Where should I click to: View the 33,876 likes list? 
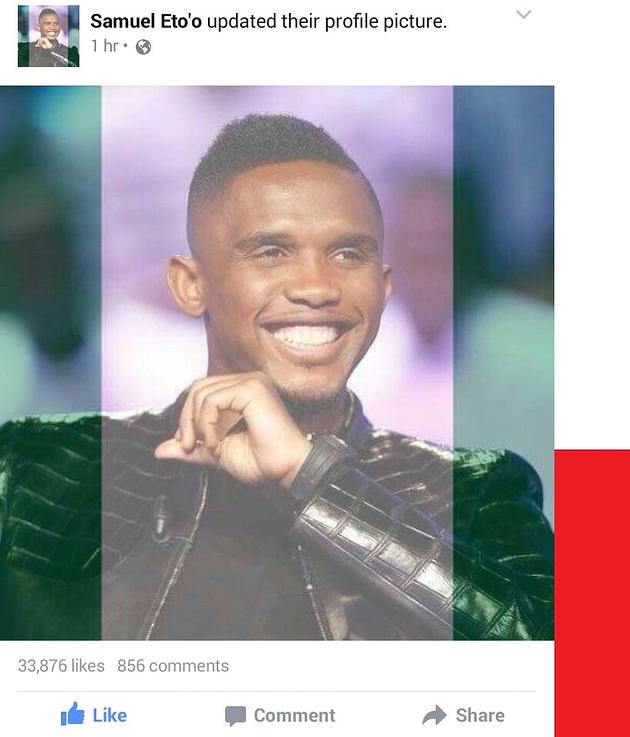pyautogui.click(x=61, y=666)
